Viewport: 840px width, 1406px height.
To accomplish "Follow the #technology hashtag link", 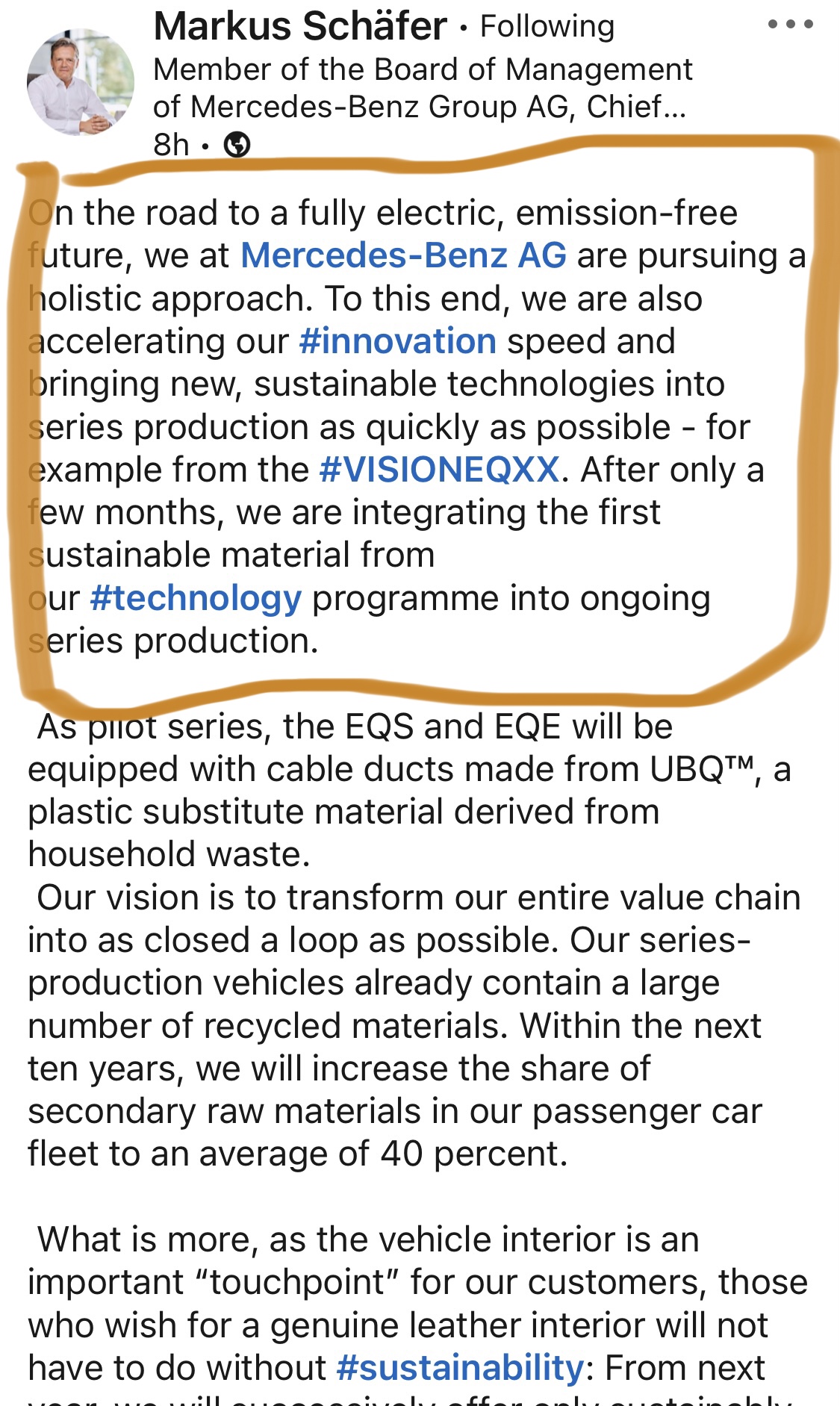I will tap(196, 598).
